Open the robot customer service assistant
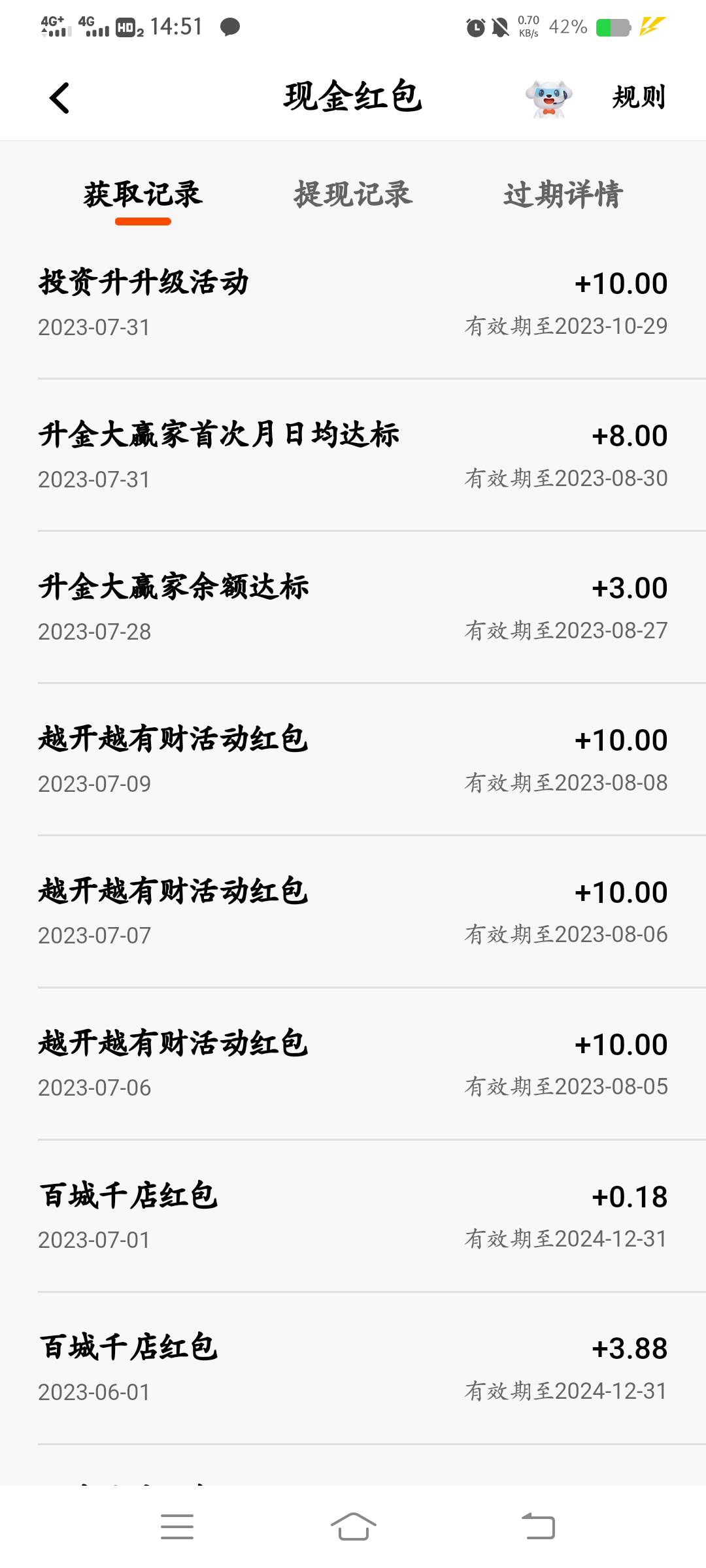 coord(548,98)
